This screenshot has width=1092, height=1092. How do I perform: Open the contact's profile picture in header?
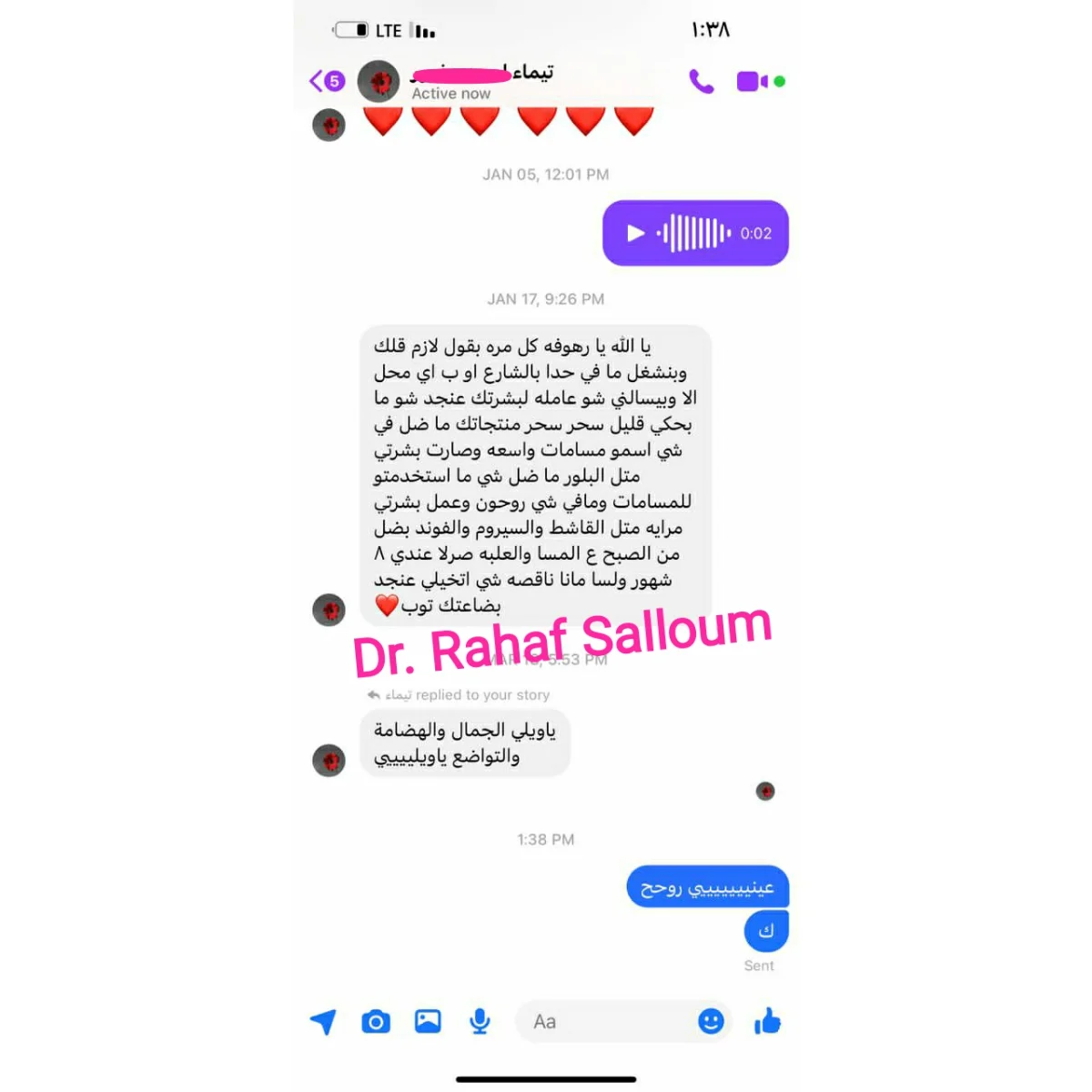379,82
